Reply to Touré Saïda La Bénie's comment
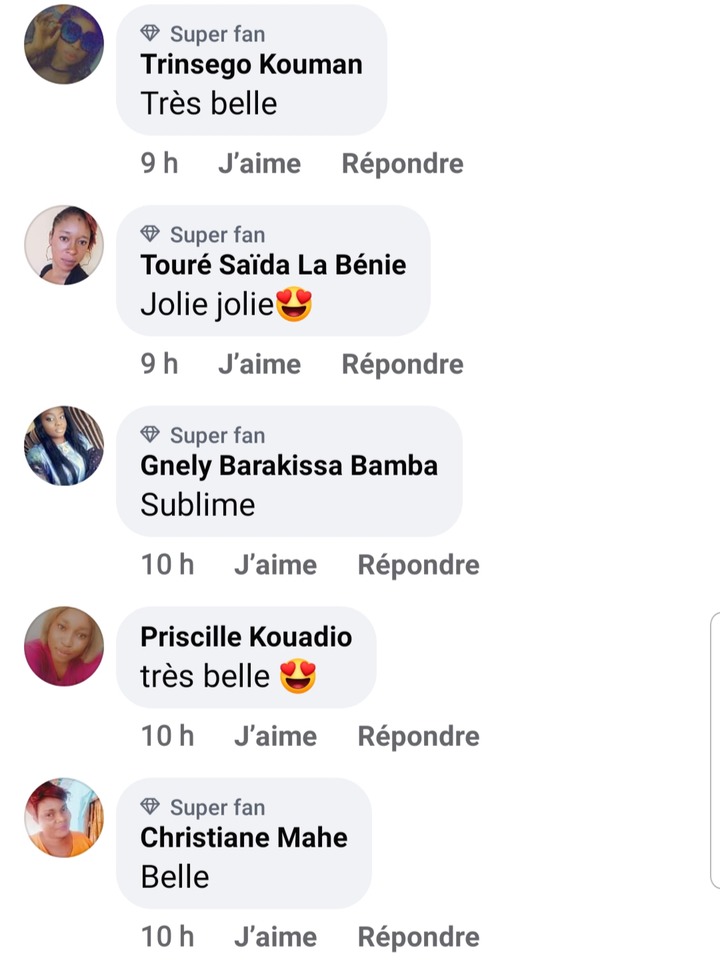720x960 pixels. [402, 365]
